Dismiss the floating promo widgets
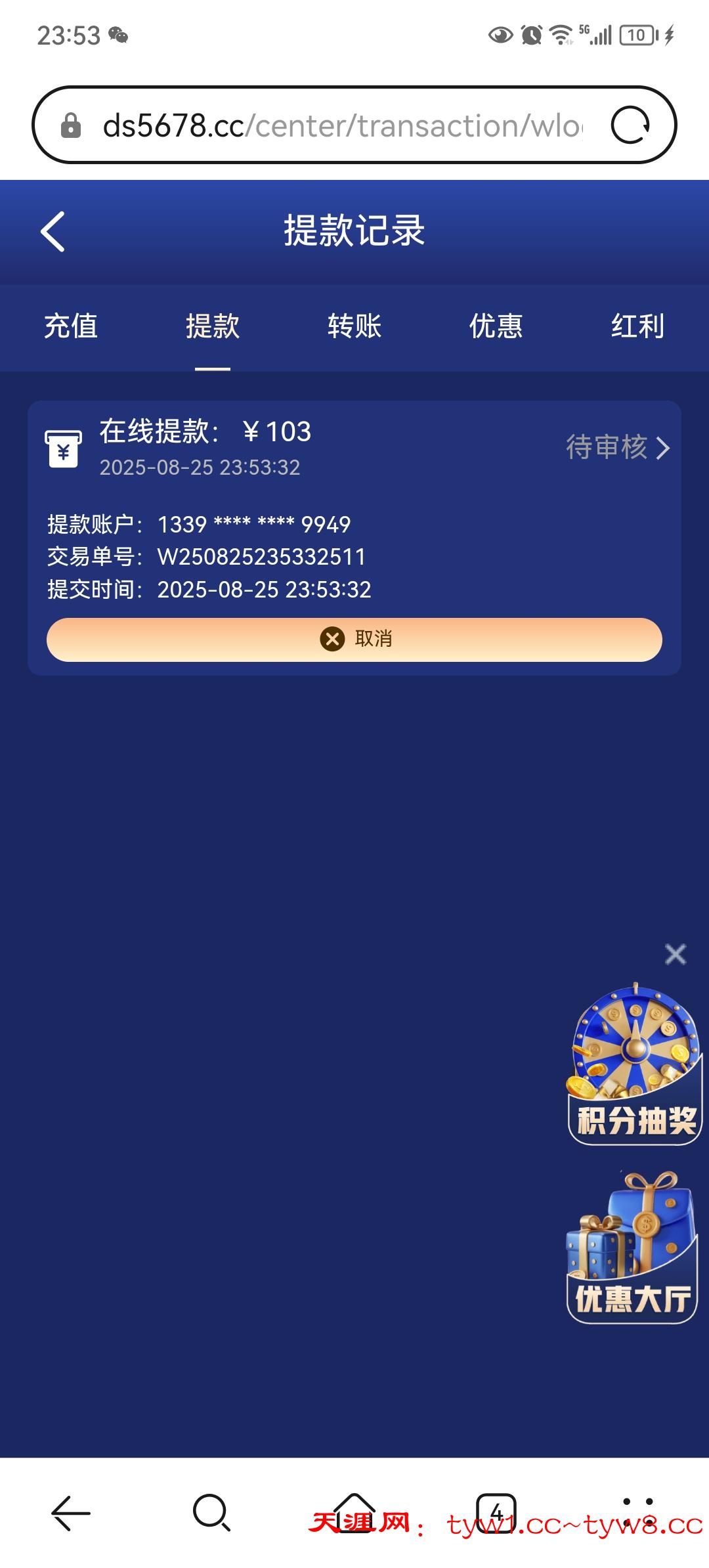The height and width of the screenshot is (1568, 709). [675, 954]
